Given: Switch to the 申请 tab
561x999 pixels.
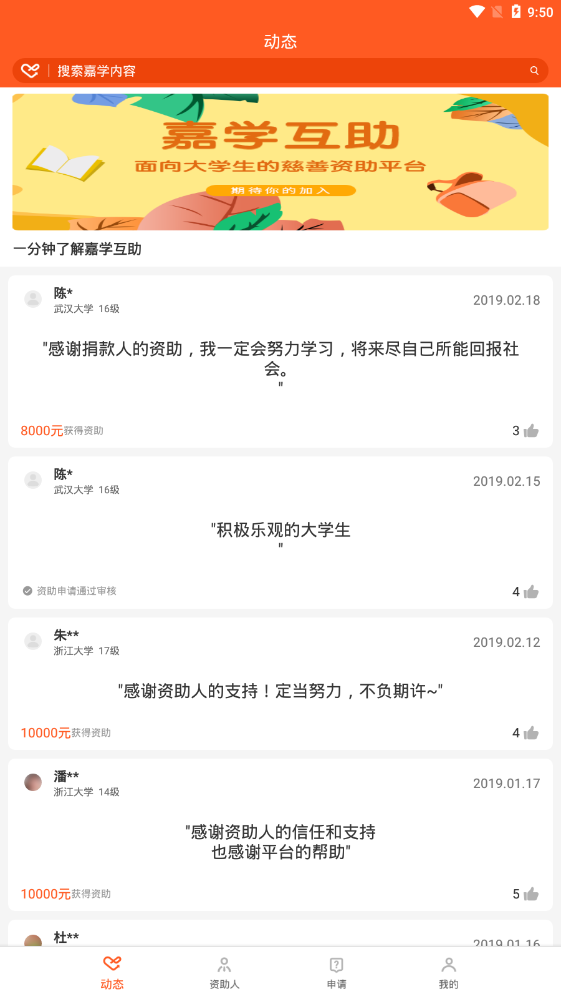Looking at the screenshot, I should pyautogui.click(x=336, y=973).
